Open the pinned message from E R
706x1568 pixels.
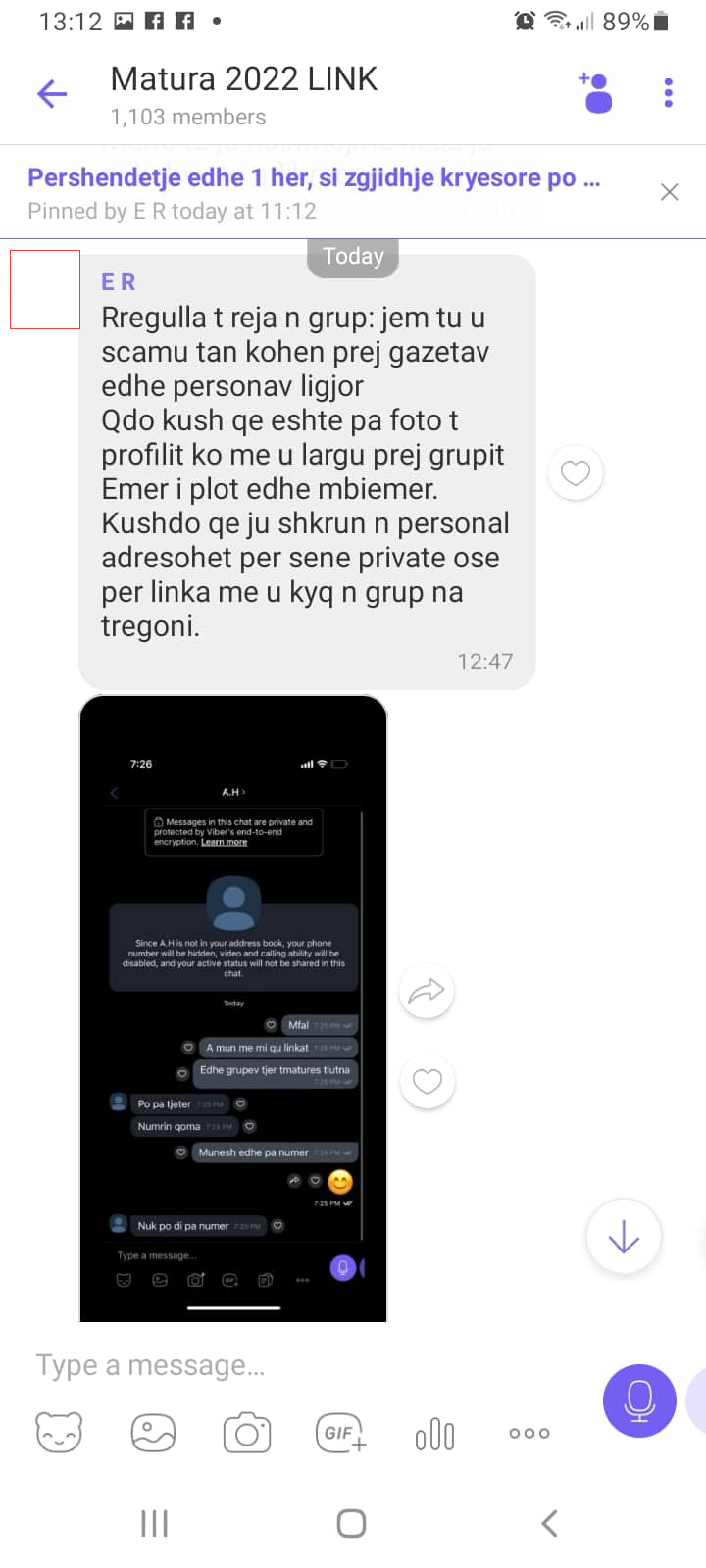click(314, 192)
